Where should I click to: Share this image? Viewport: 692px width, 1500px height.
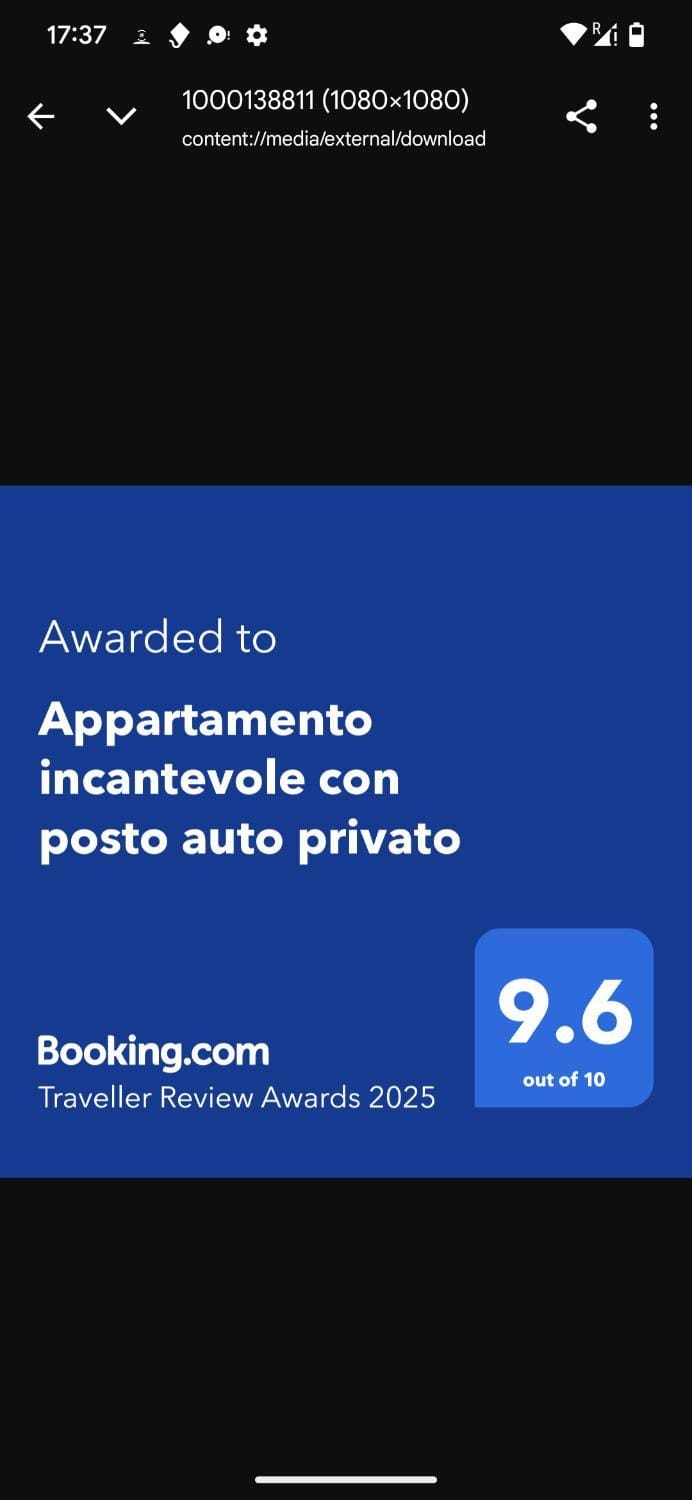tap(581, 117)
